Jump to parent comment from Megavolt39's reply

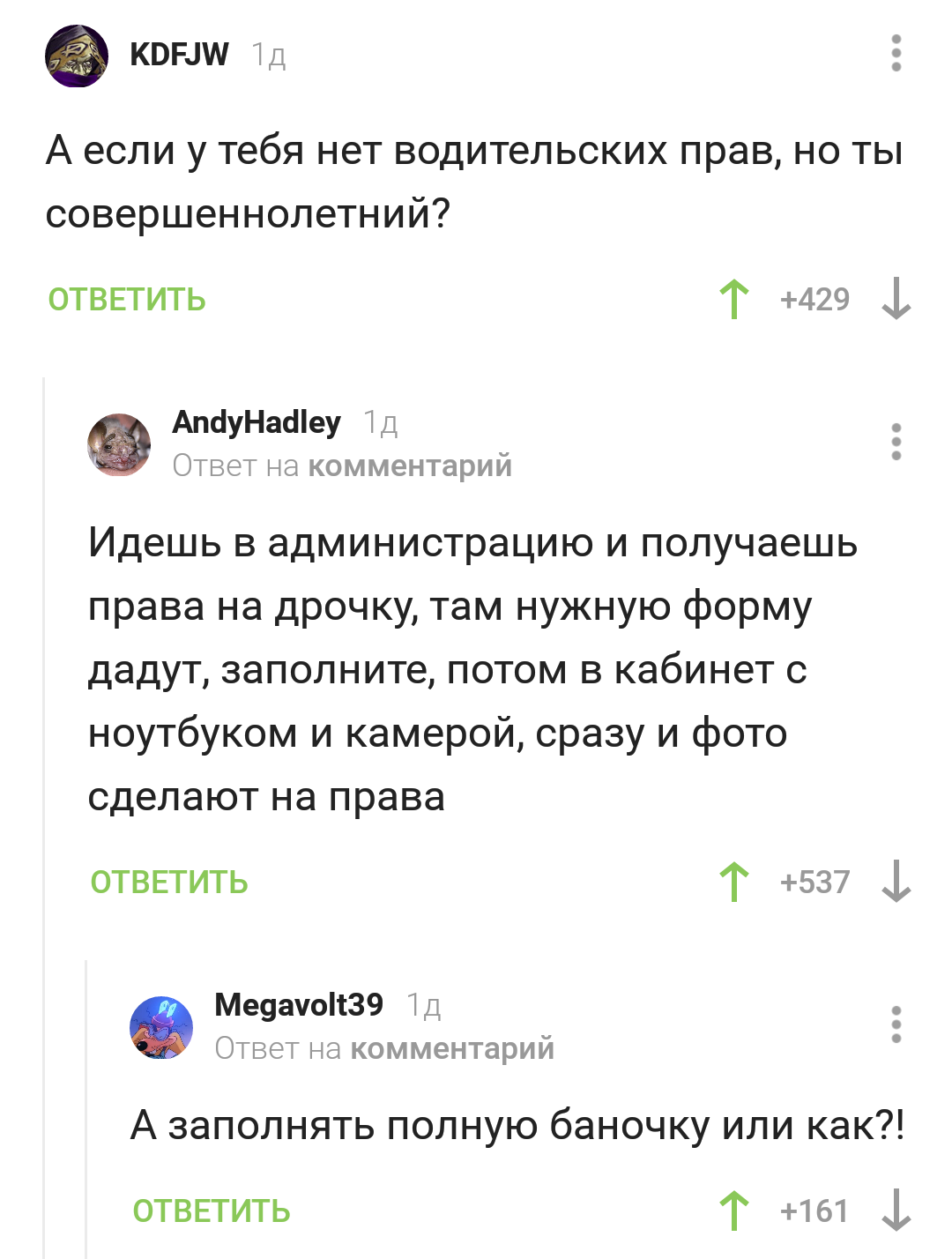(451, 1048)
